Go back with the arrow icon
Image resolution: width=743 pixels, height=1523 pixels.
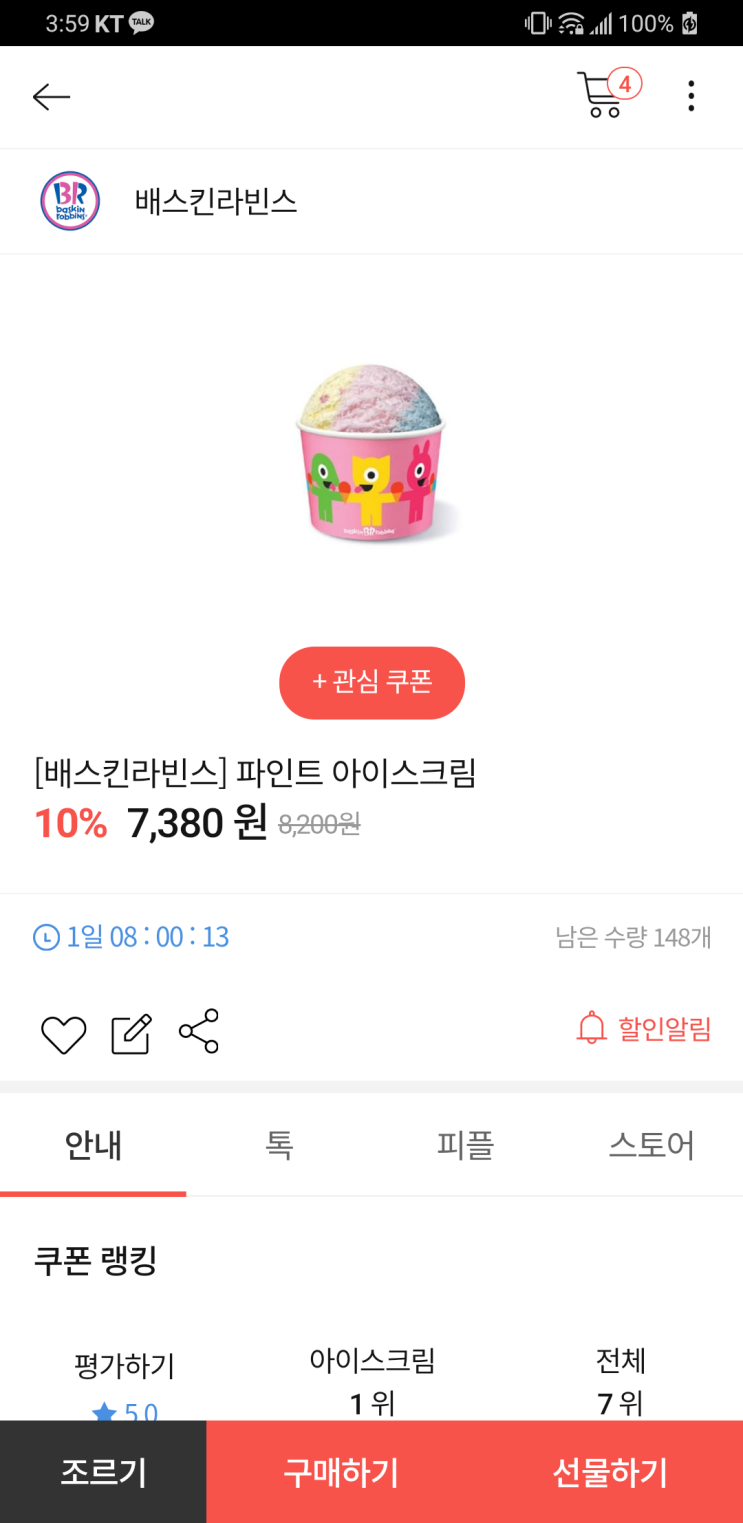click(x=51, y=96)
